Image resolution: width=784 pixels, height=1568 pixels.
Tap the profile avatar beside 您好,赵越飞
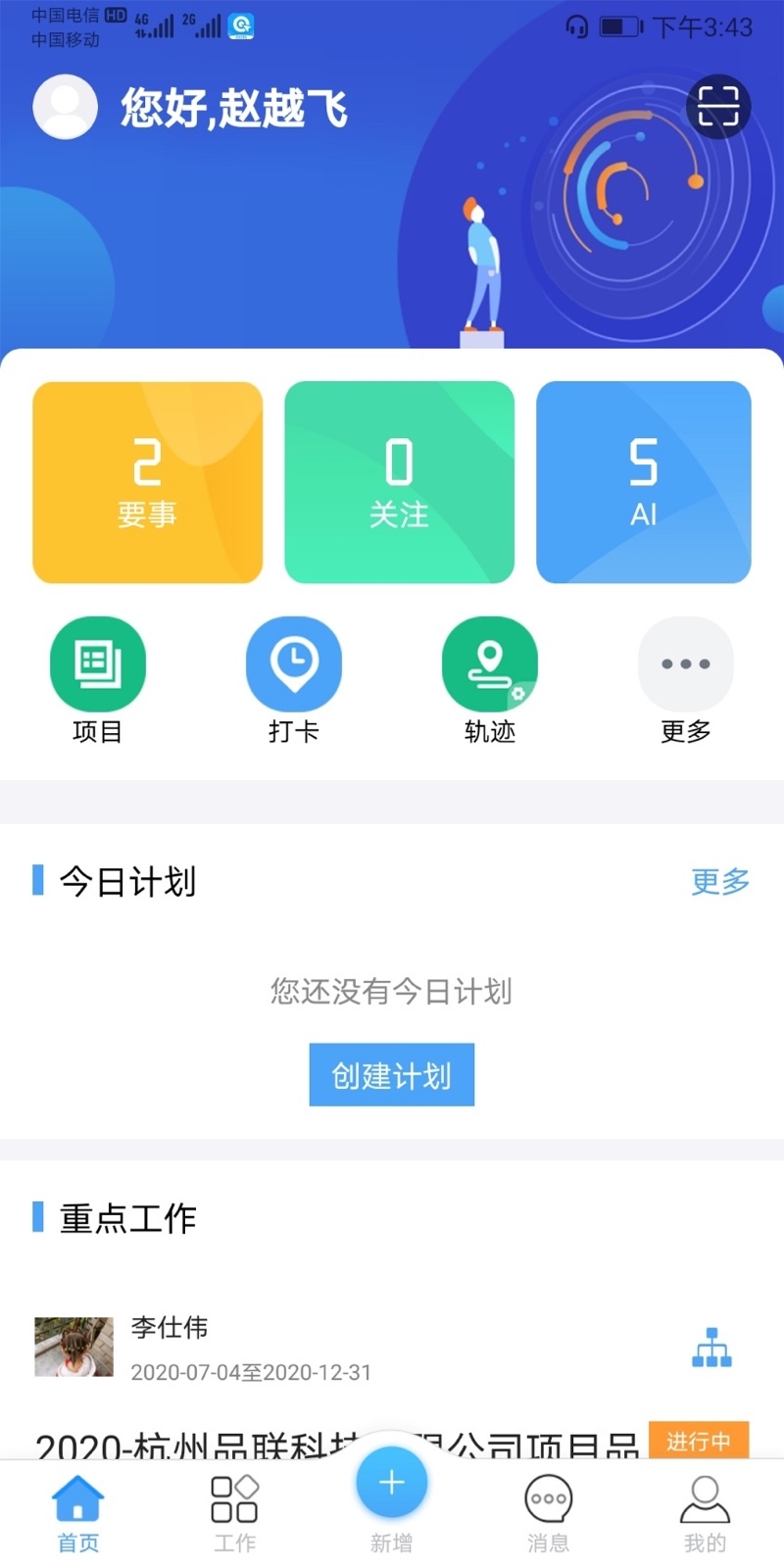pos(65,107)
